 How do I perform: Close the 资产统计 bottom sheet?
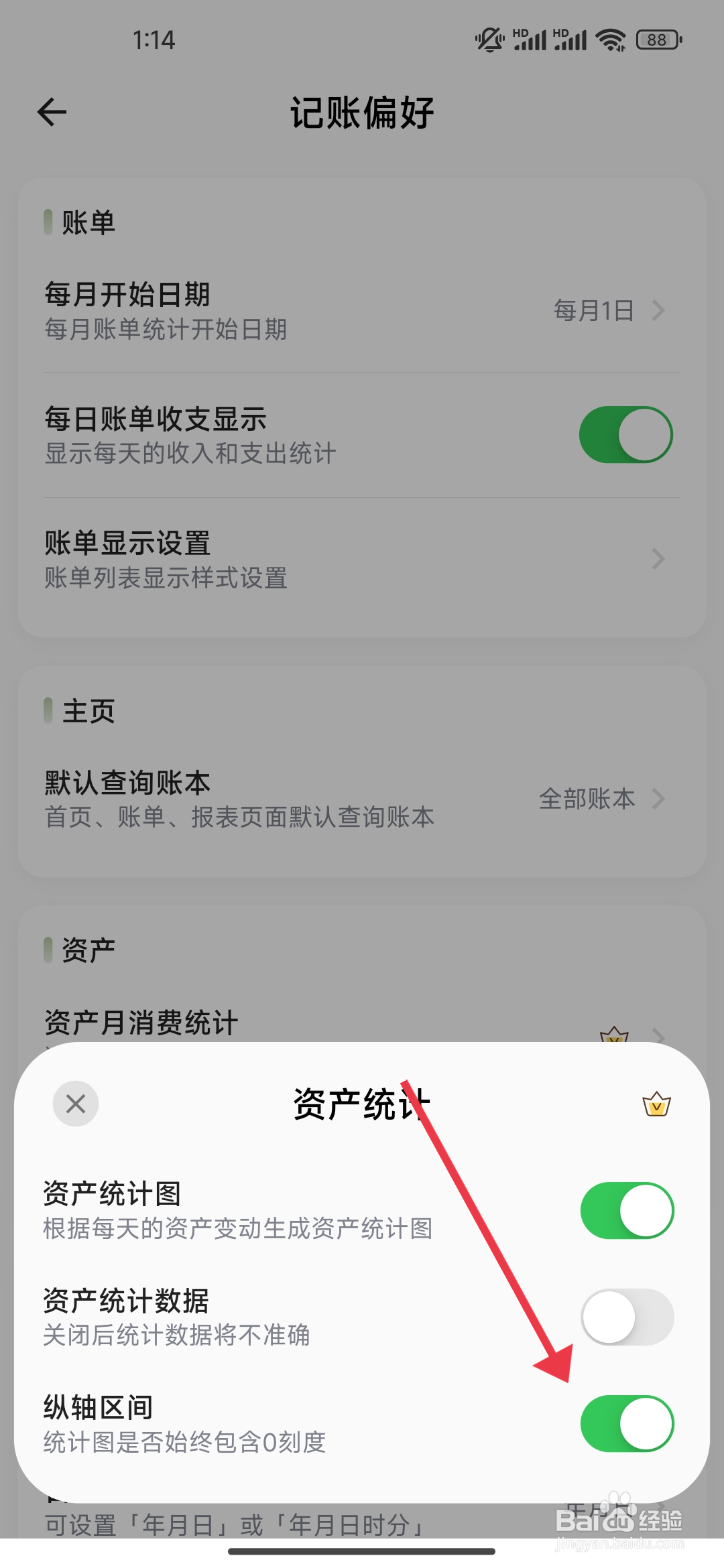point(75,1104)
